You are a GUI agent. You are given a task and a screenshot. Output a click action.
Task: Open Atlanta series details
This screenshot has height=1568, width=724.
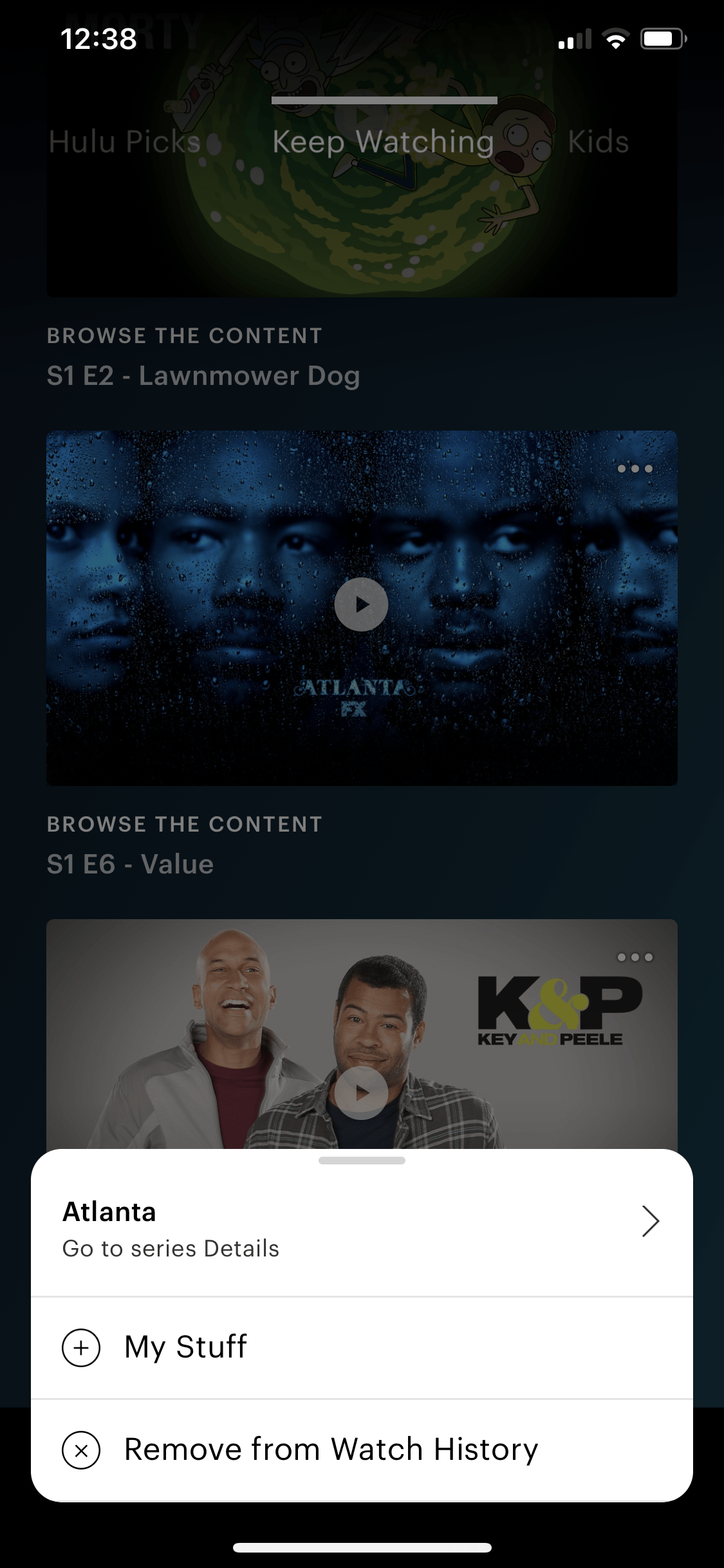(x=360, y=1228)
